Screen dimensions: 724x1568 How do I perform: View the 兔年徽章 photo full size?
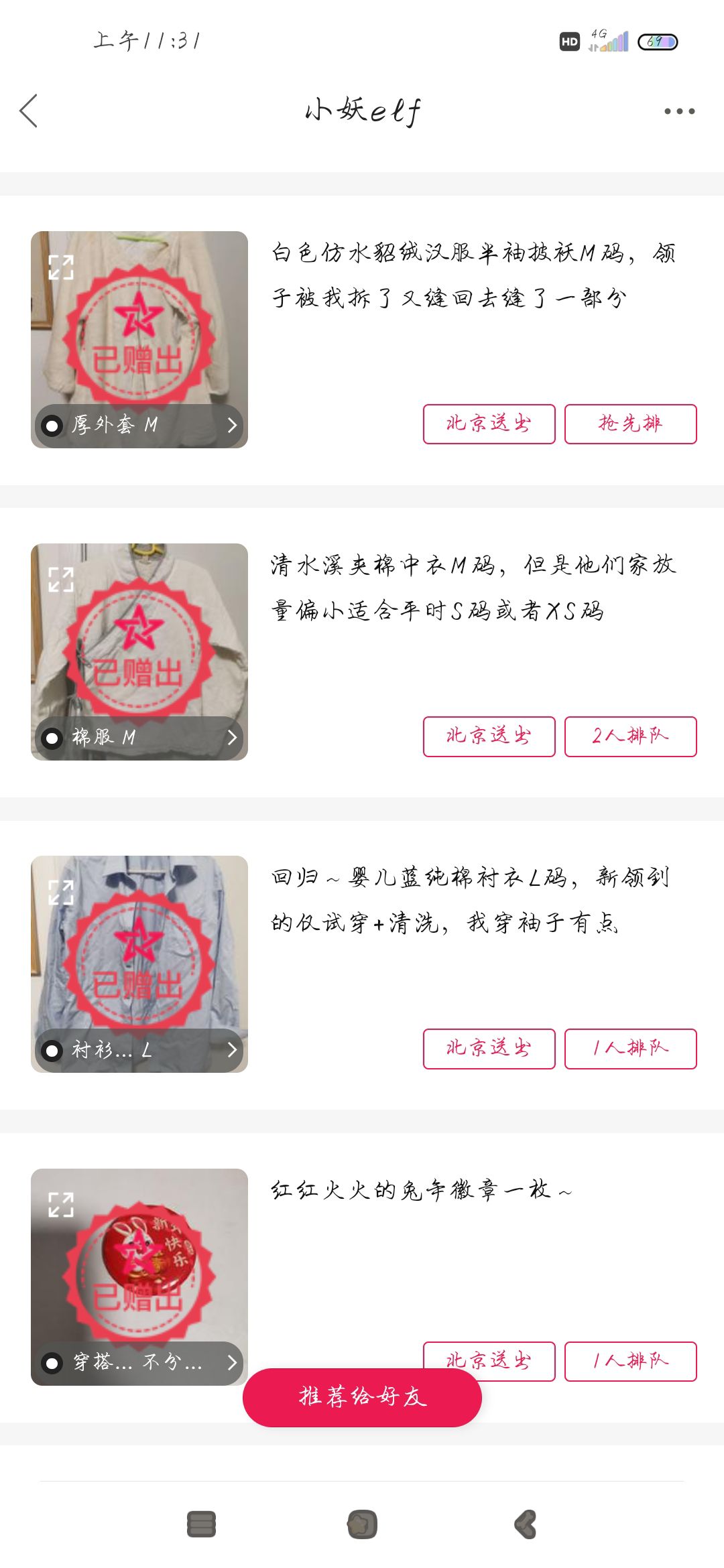click(x=61, y=1205)
